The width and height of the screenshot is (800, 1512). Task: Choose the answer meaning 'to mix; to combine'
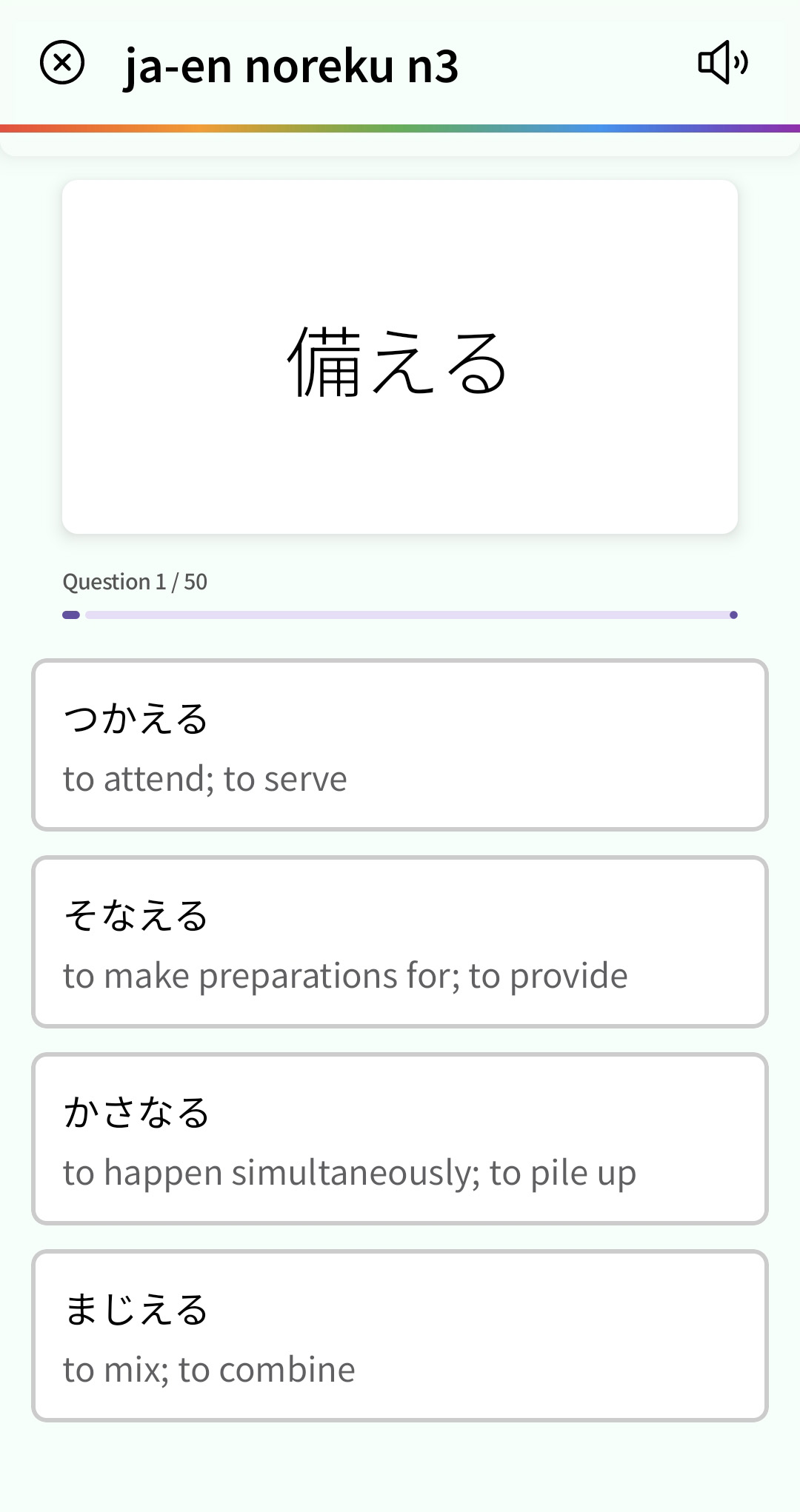(x=400, y=1337)
